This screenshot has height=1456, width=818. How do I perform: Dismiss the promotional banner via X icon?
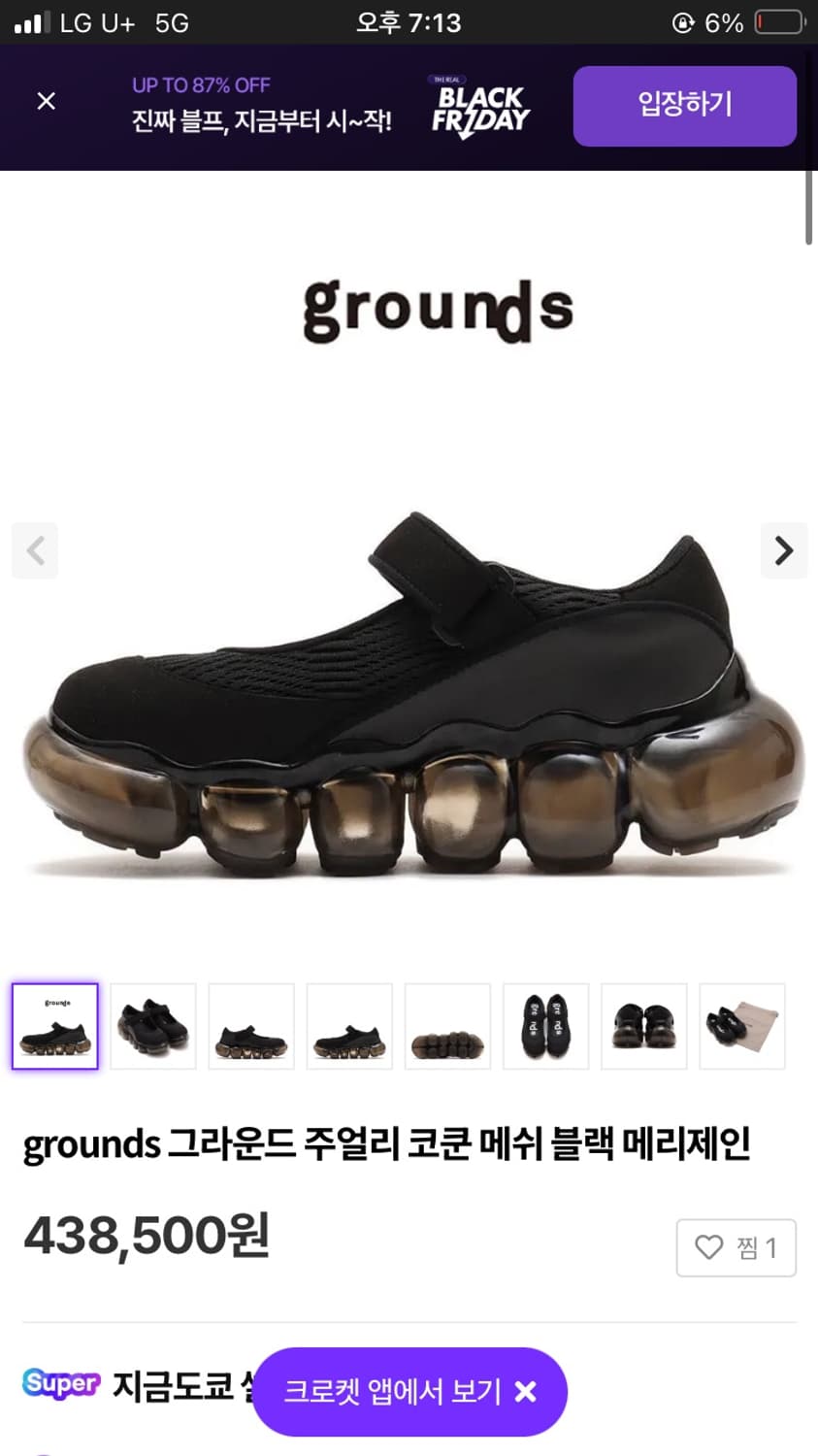46,101
